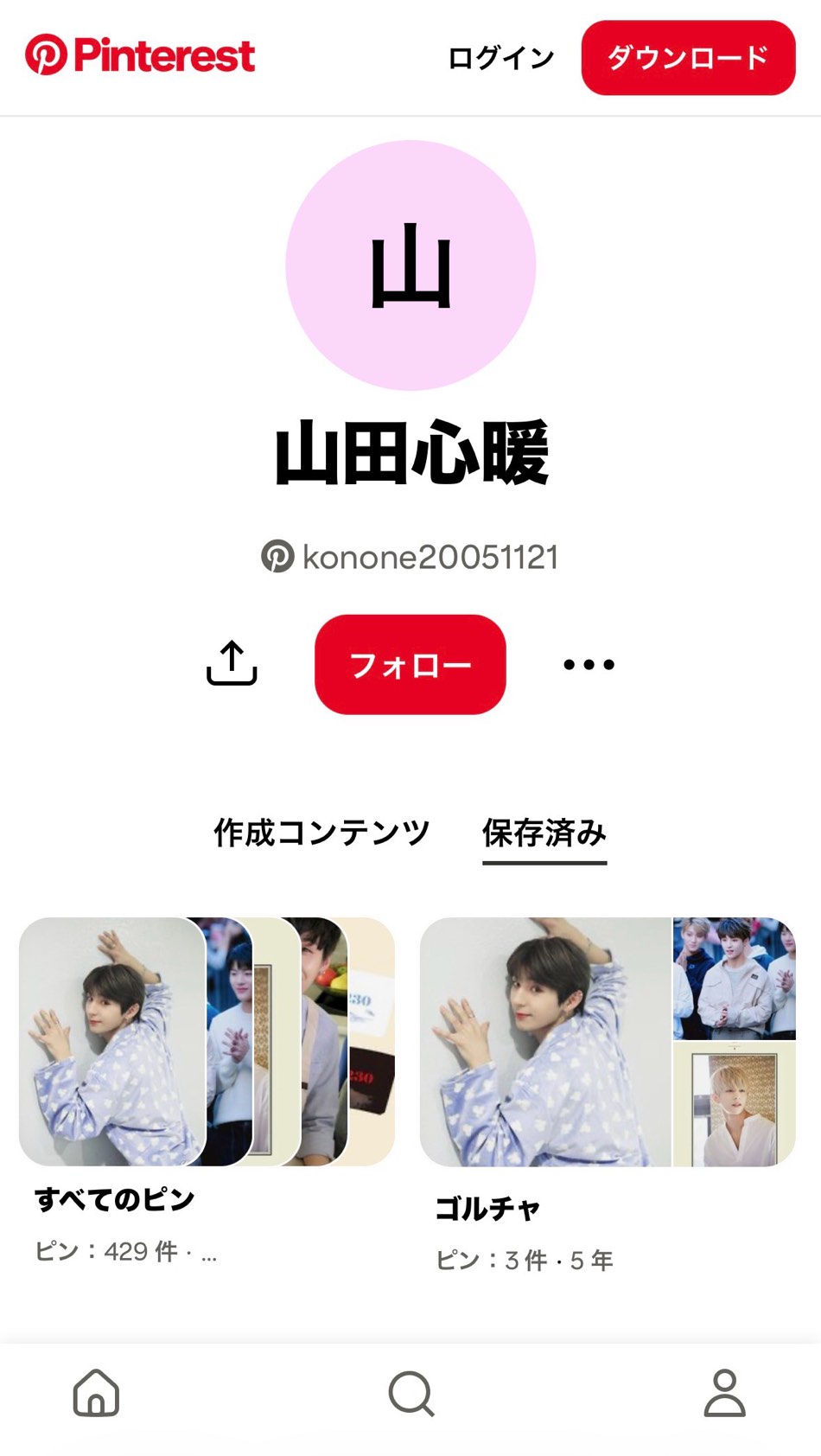Switch to the 作成コンテンツ tab
Screen dimensions: 821x1456
tap(321, 833)
